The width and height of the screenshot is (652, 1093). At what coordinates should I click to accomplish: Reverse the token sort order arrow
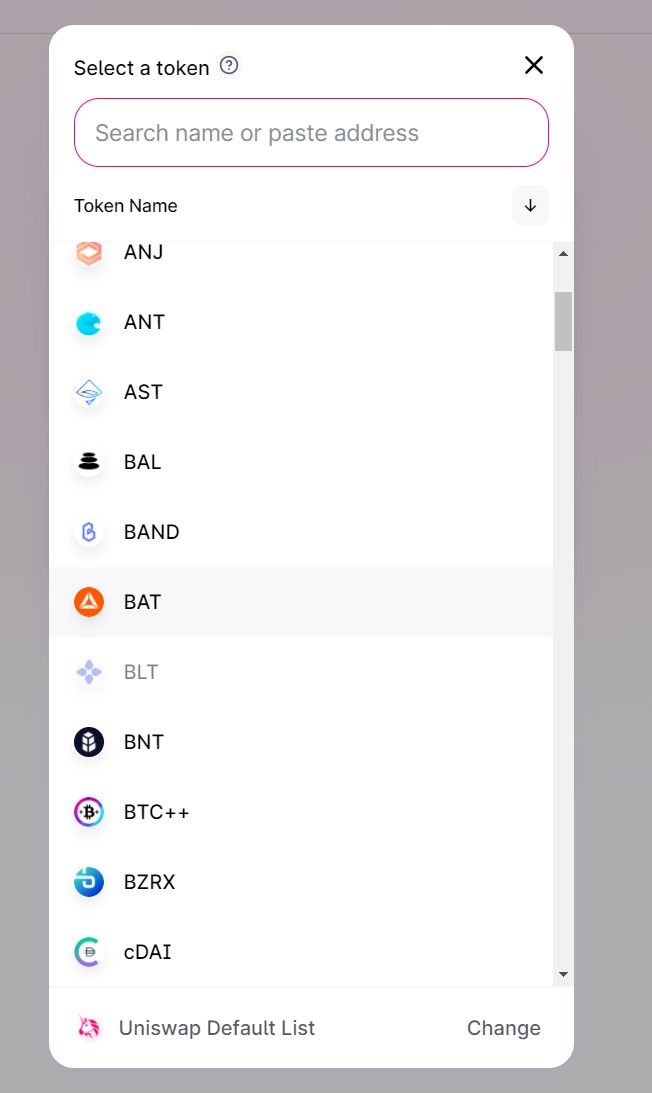pos(530,206)
